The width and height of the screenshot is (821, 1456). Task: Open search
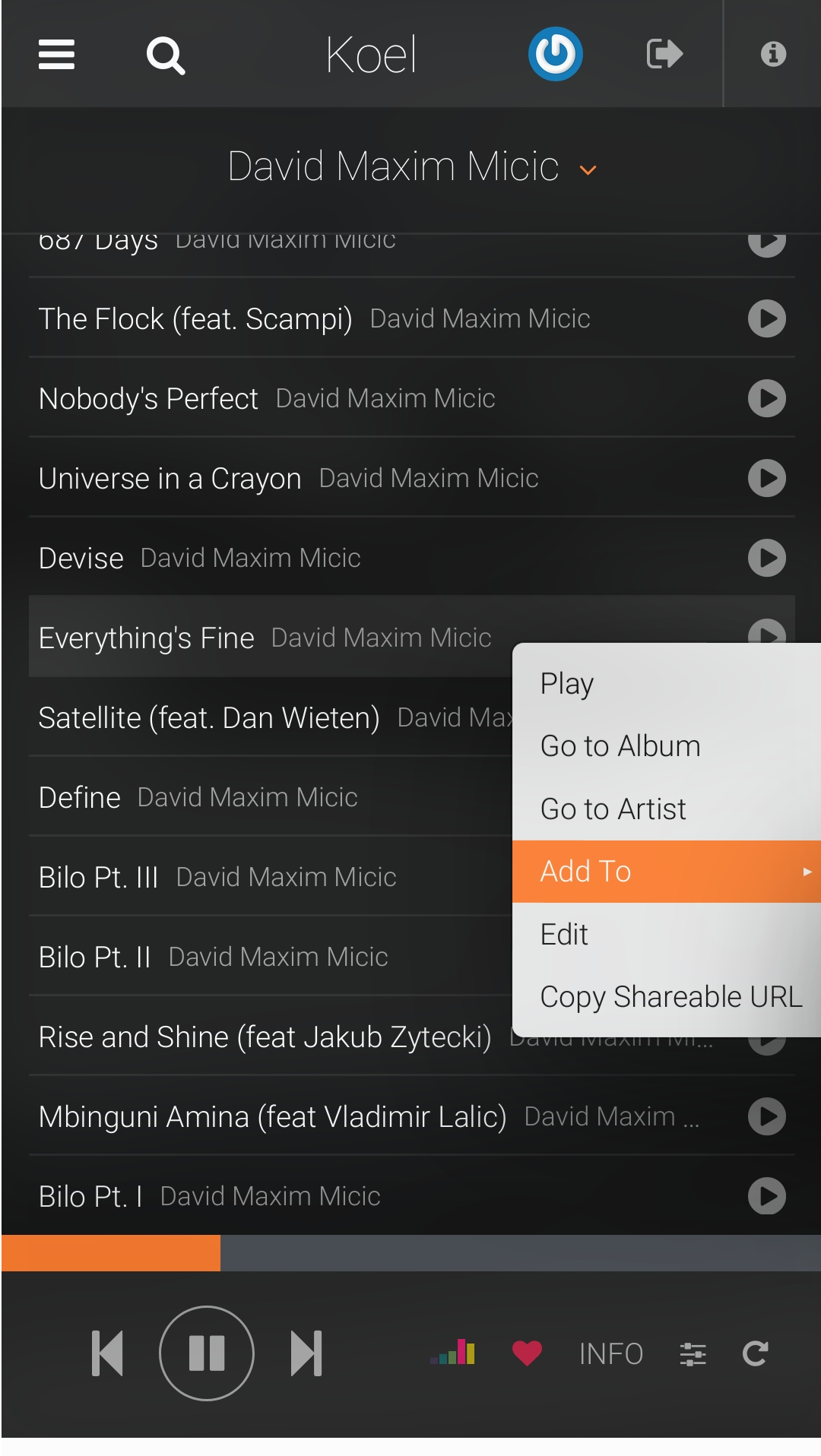tap(166, 55)
